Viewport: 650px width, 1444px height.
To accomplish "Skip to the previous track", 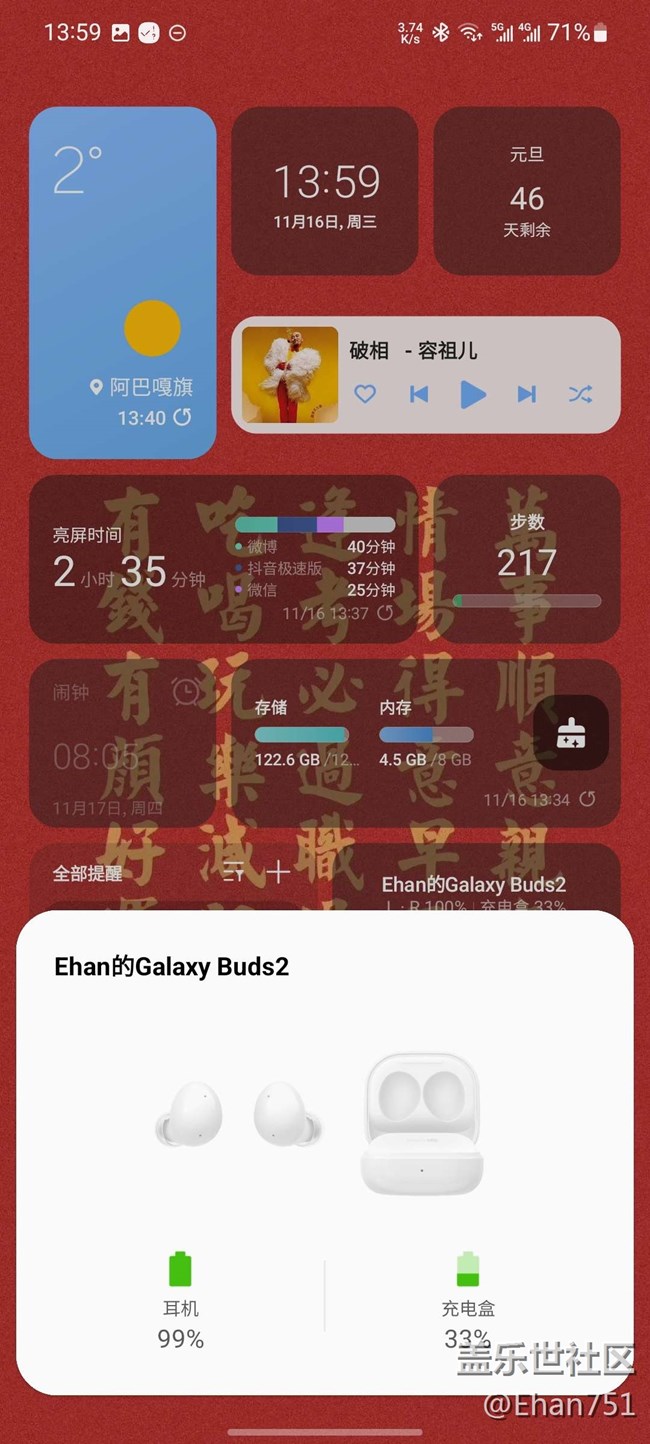I will click(x=419, y=394).
